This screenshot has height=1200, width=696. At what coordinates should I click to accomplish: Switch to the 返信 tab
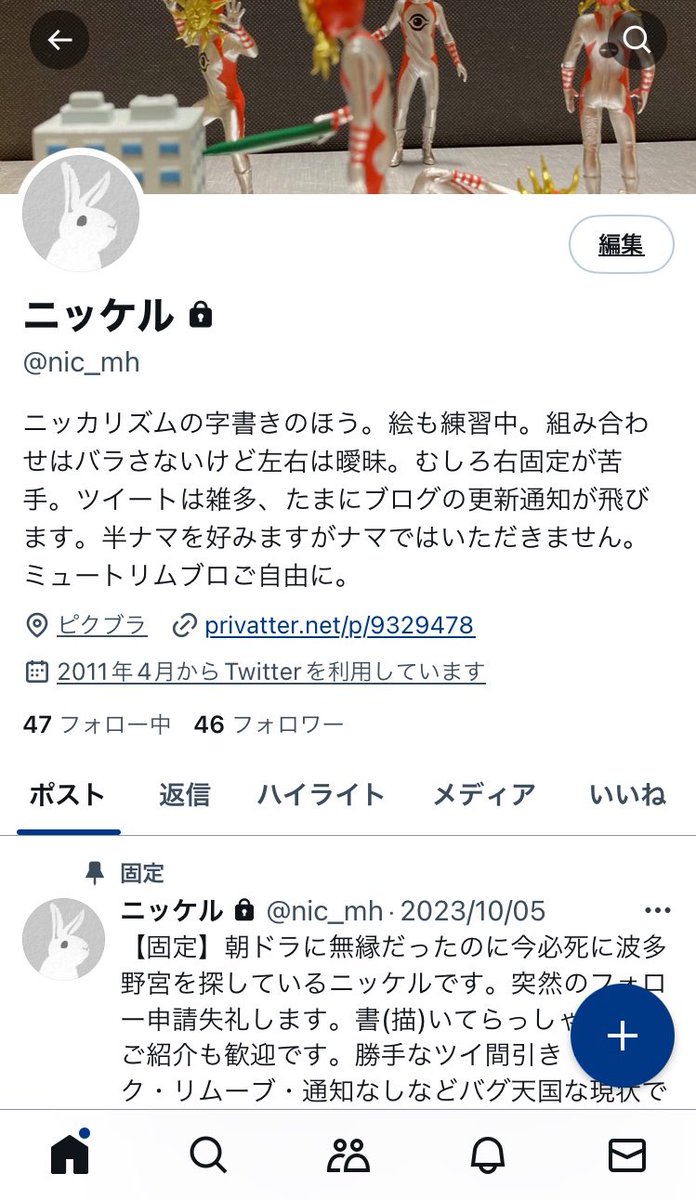tap(184, 795)
